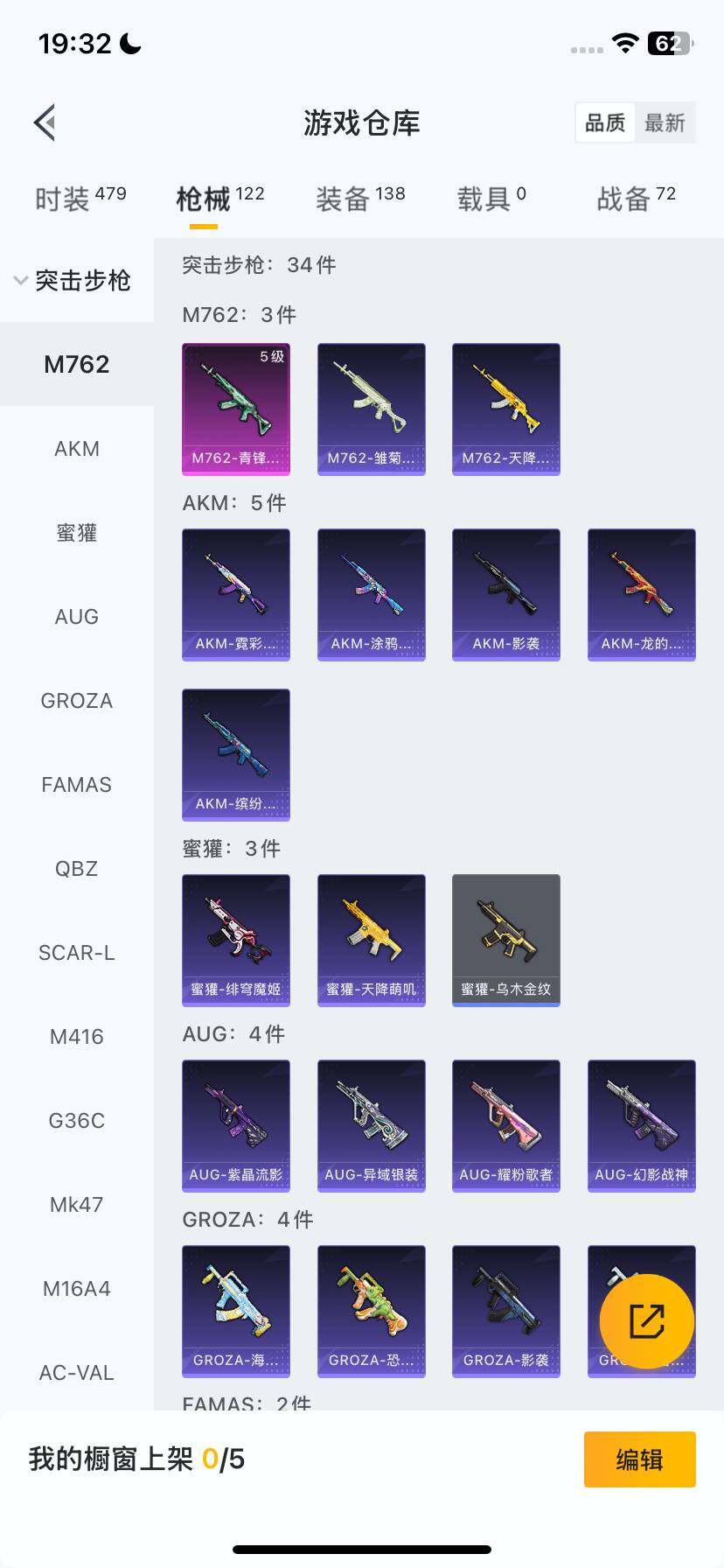View the AKM-影袭 skin
Image resolution: width=724 pixels, height=1568 pixels.
tap(506, 594)
